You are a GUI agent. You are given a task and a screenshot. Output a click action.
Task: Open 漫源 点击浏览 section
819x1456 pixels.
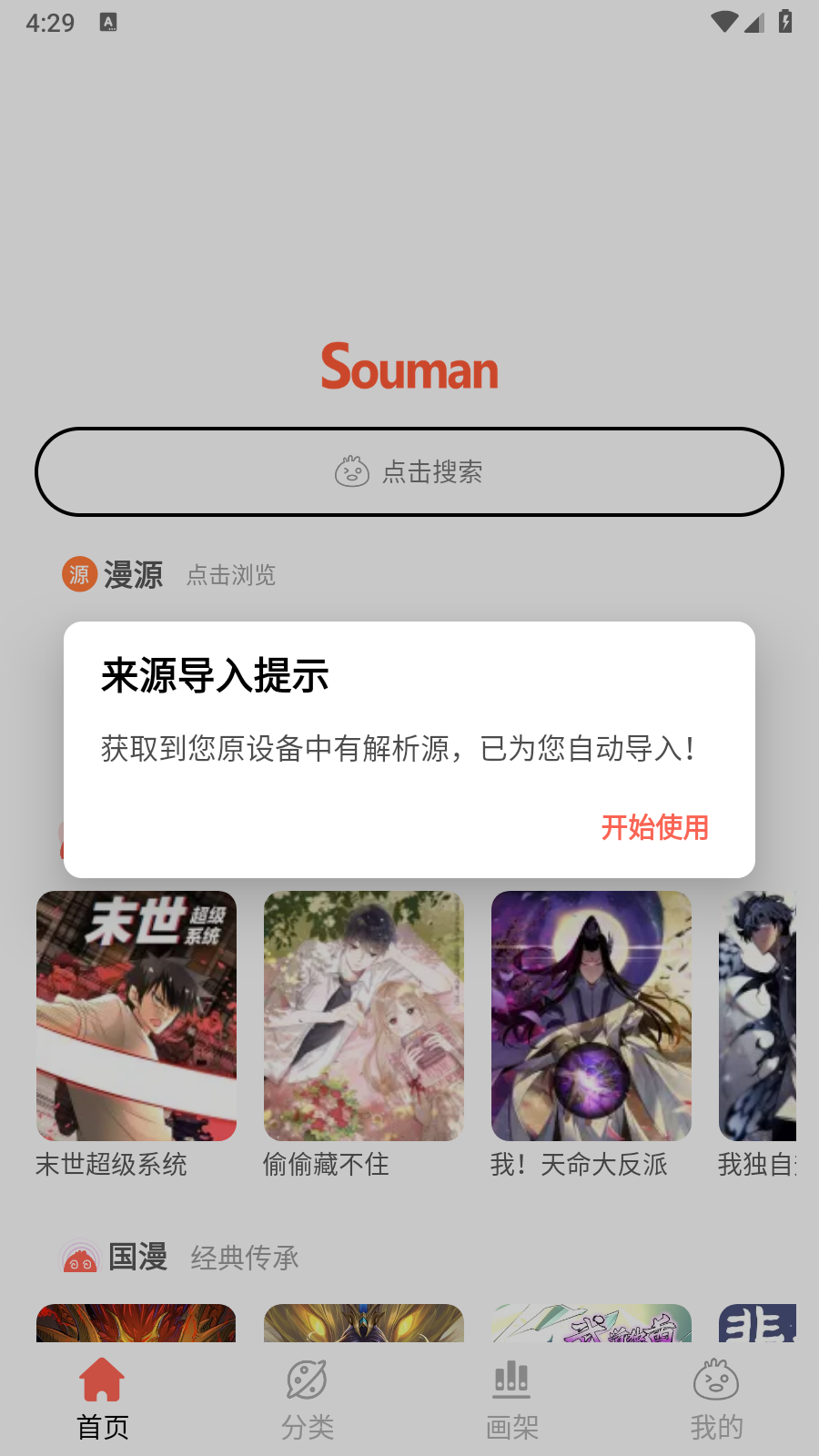[x=169, y=575]
